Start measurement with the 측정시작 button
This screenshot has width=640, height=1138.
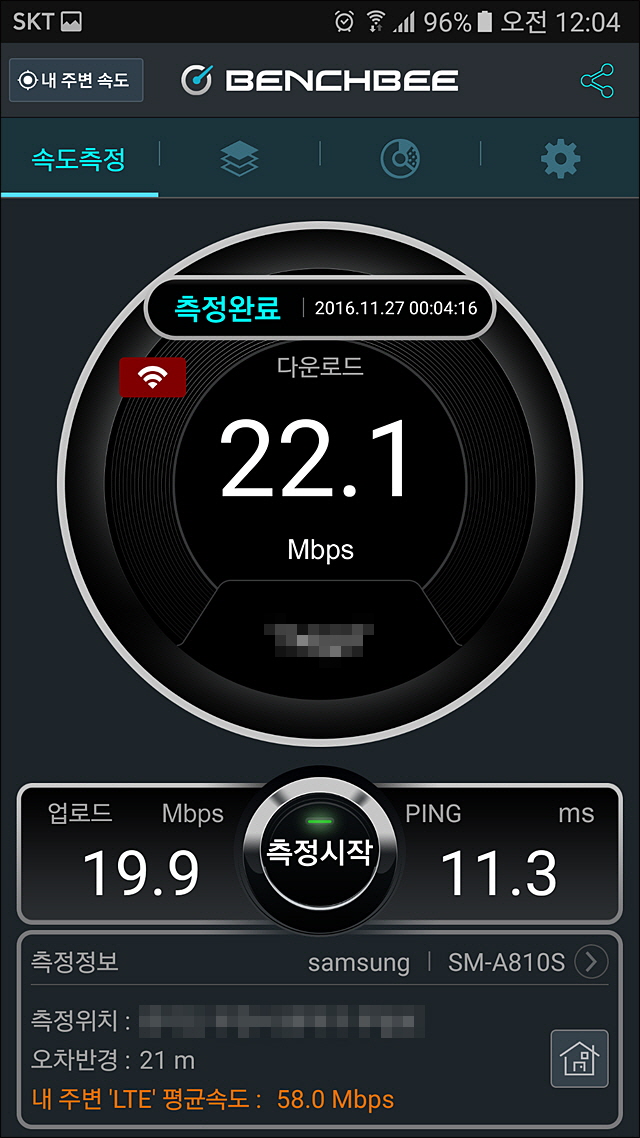pos(320,852)
